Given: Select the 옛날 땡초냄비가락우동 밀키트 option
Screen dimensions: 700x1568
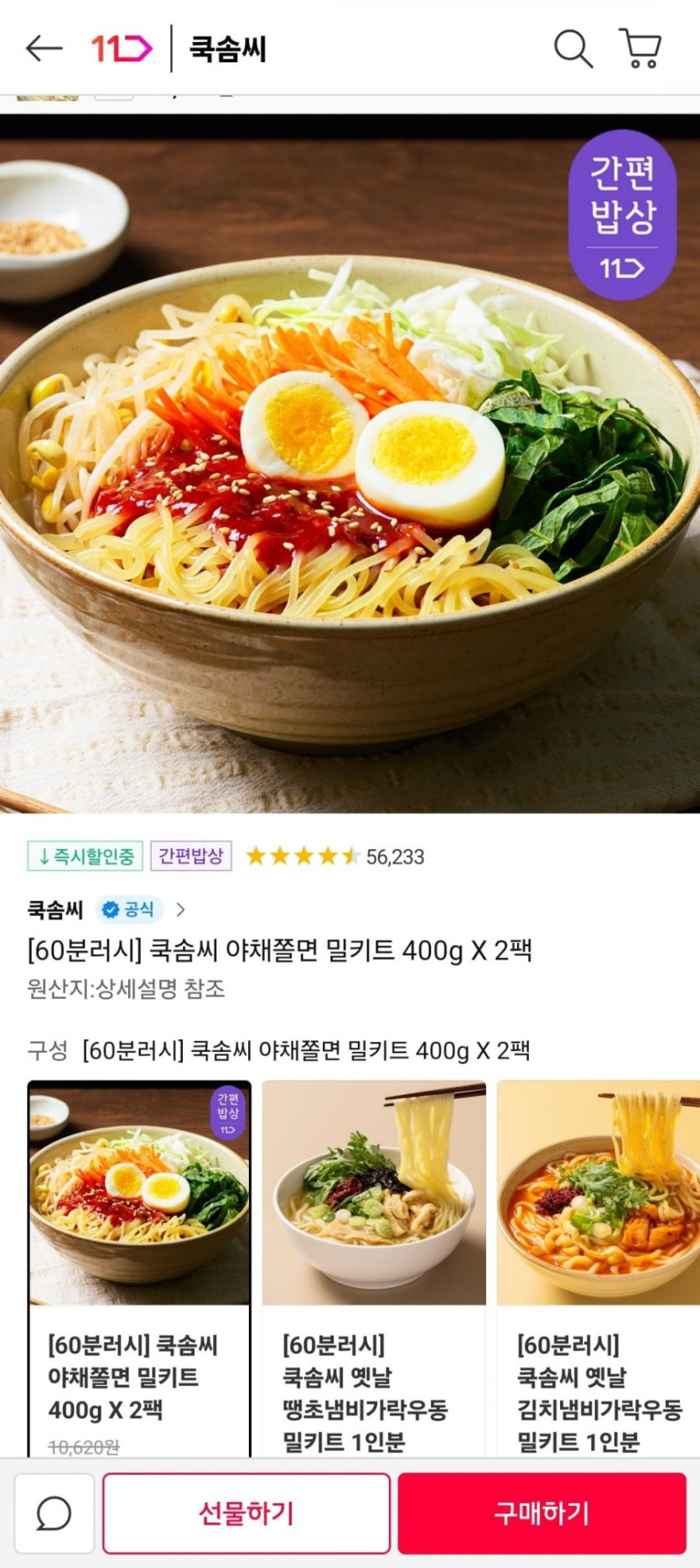Looking at the screenshot, I should [x=374, y=1265].
